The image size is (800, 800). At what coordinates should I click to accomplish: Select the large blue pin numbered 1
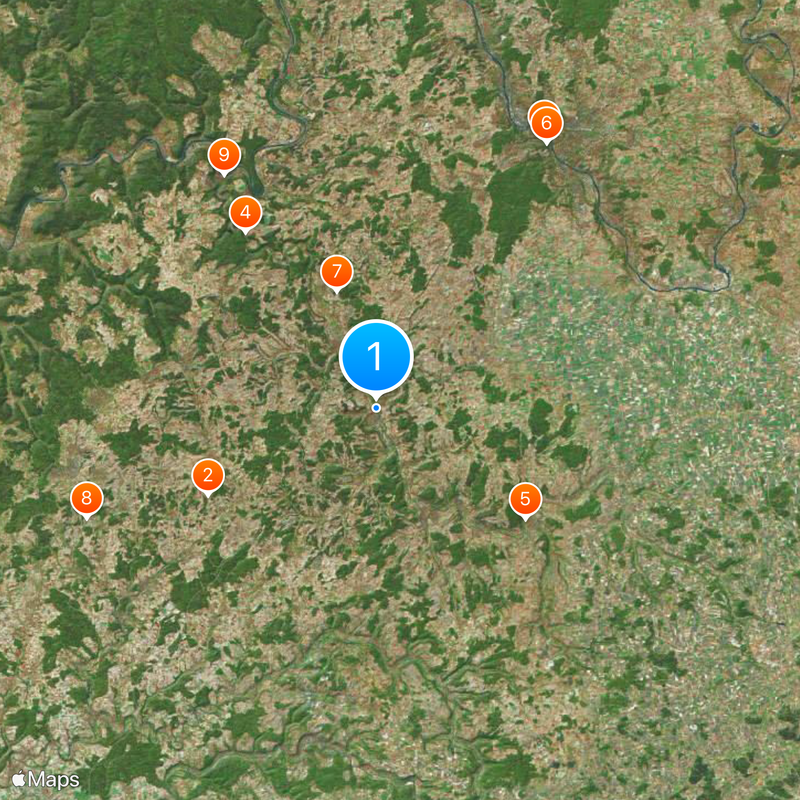tap(376, 357)
